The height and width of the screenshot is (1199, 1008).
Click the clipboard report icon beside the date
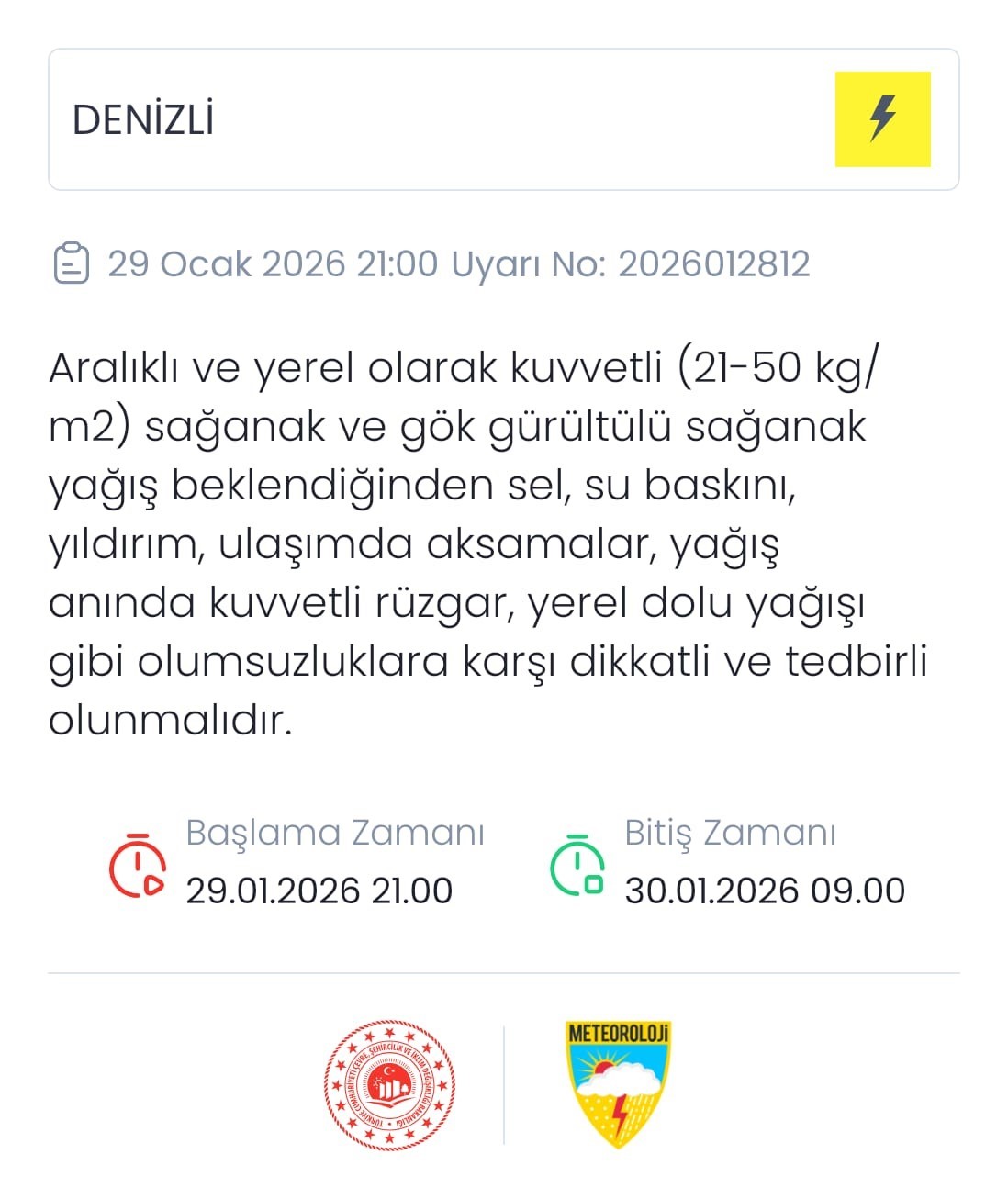click(73, 263)
